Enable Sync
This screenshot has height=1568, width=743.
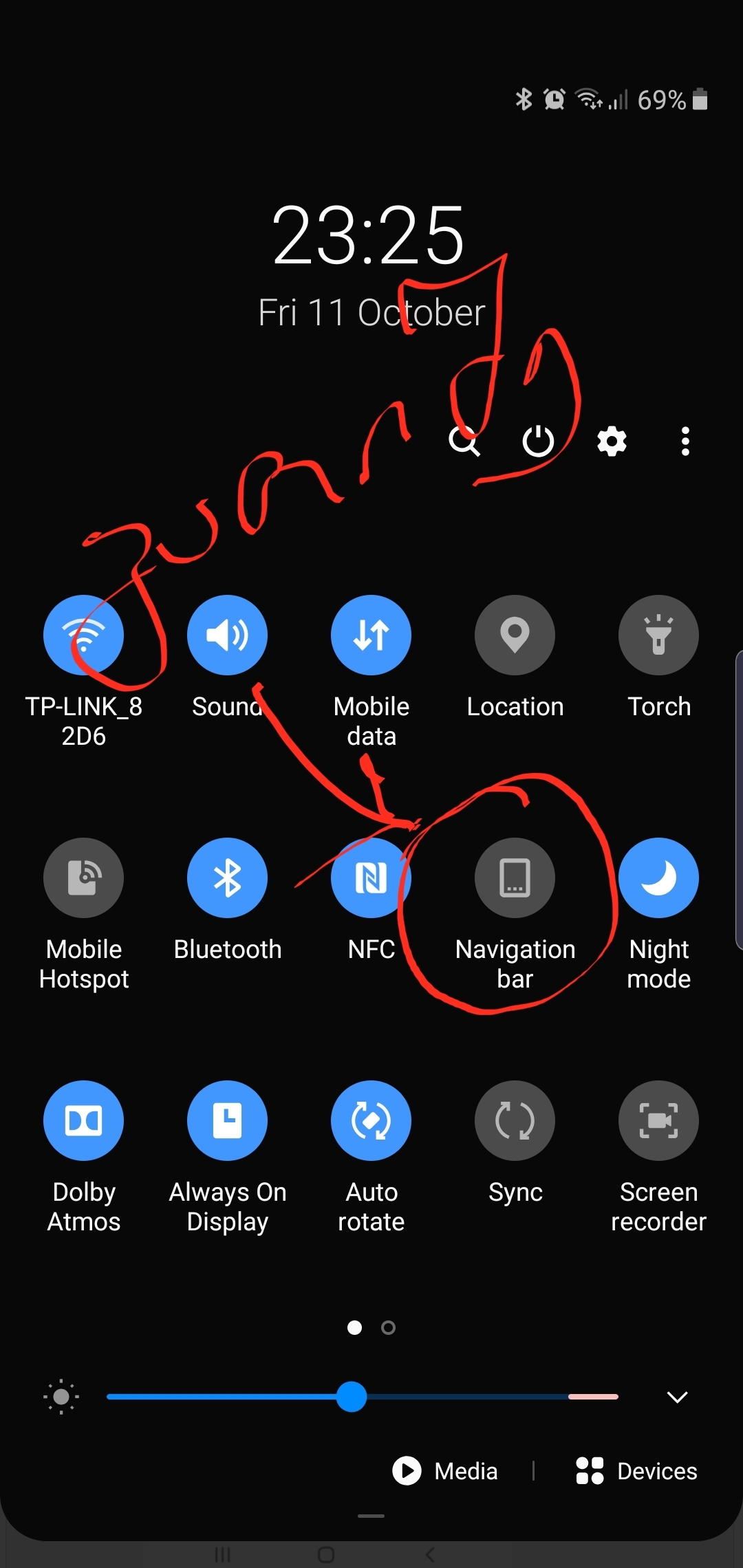tap(515, 1120)
